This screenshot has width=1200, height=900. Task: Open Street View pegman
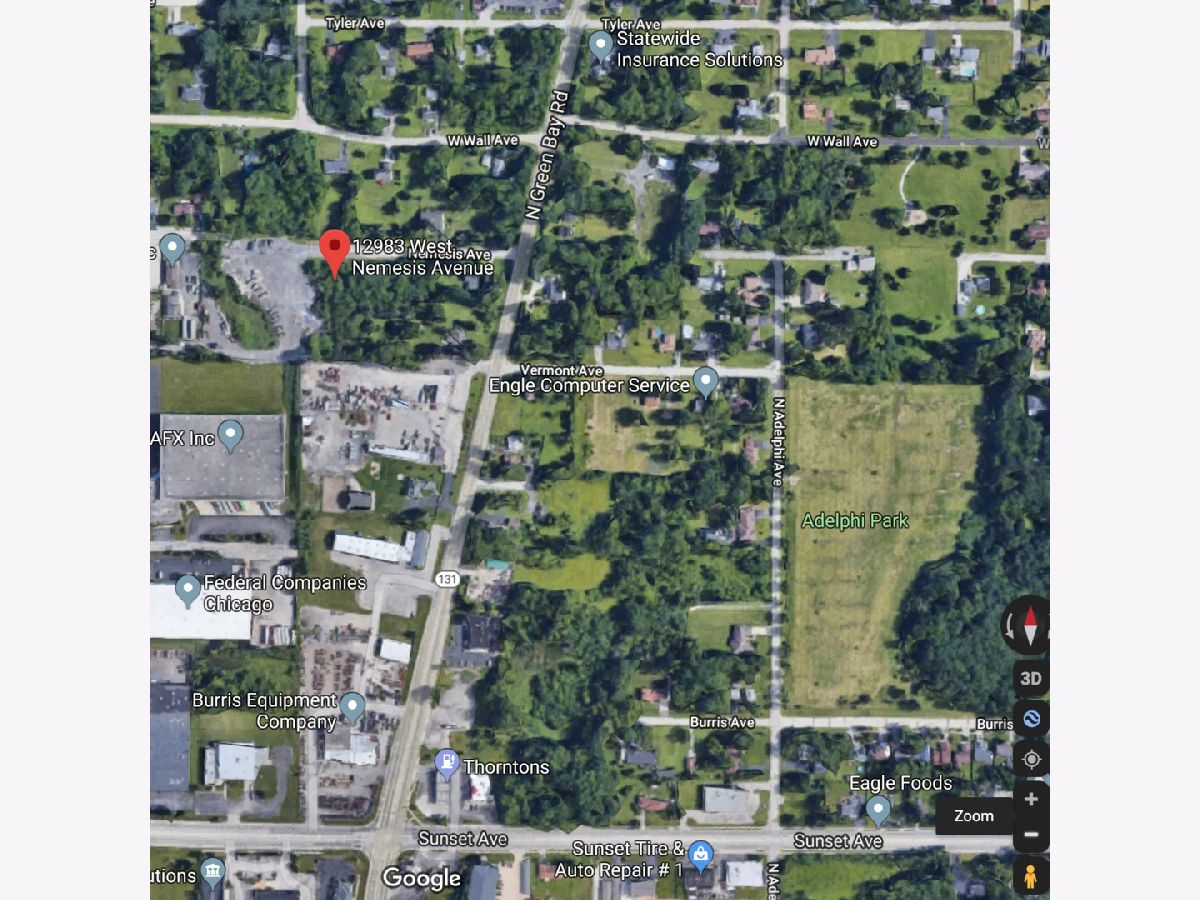(1031, 877)
